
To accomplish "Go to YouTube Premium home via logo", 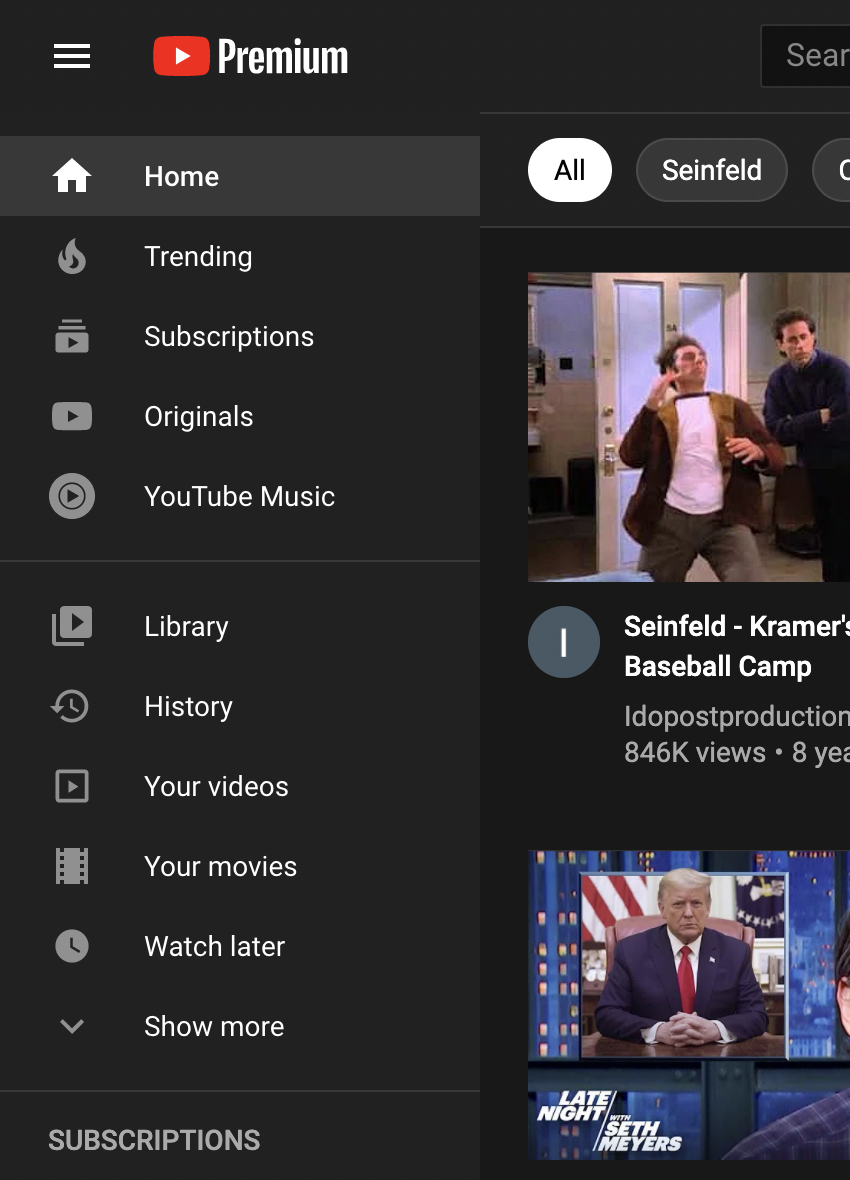I will click(x=251, y=57).
